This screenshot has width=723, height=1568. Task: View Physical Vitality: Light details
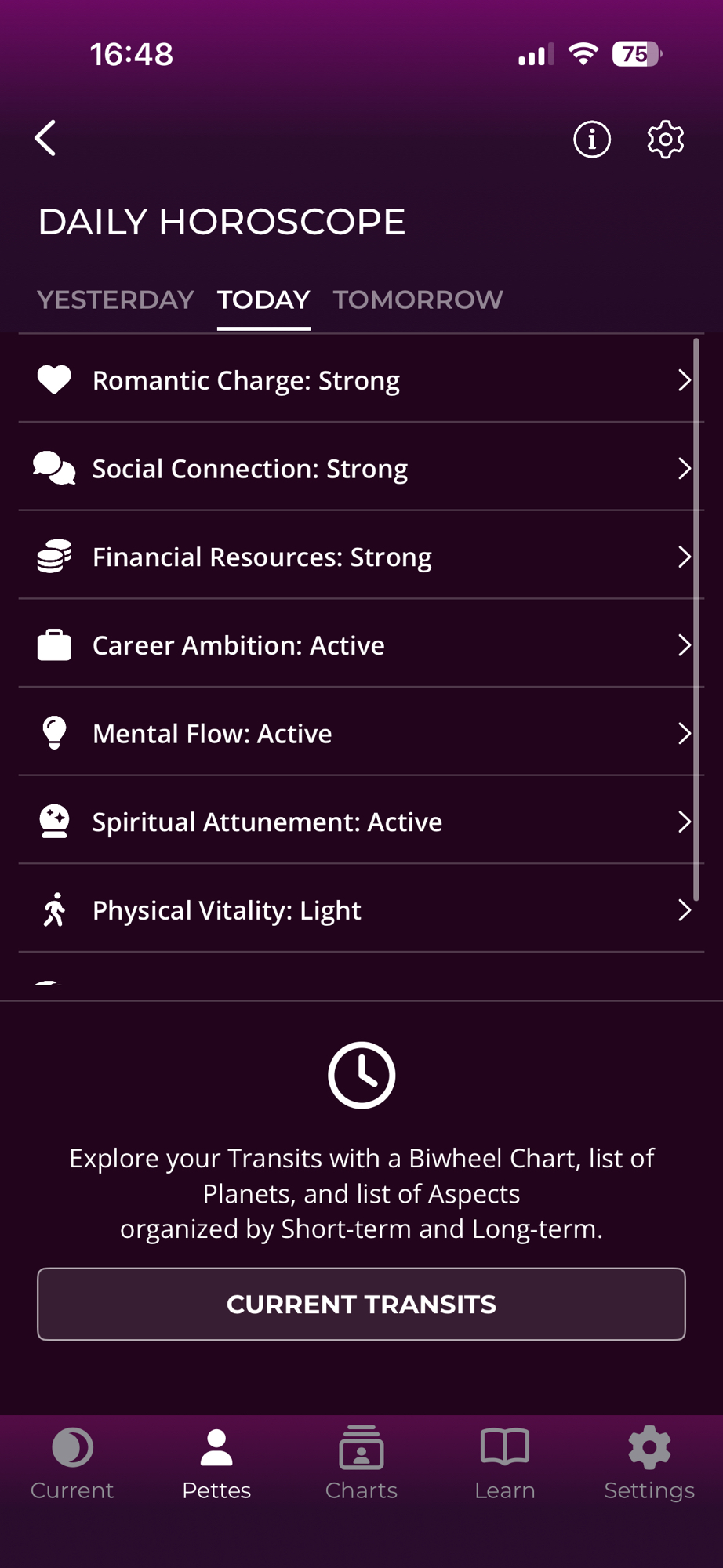[x=361, y=910]
